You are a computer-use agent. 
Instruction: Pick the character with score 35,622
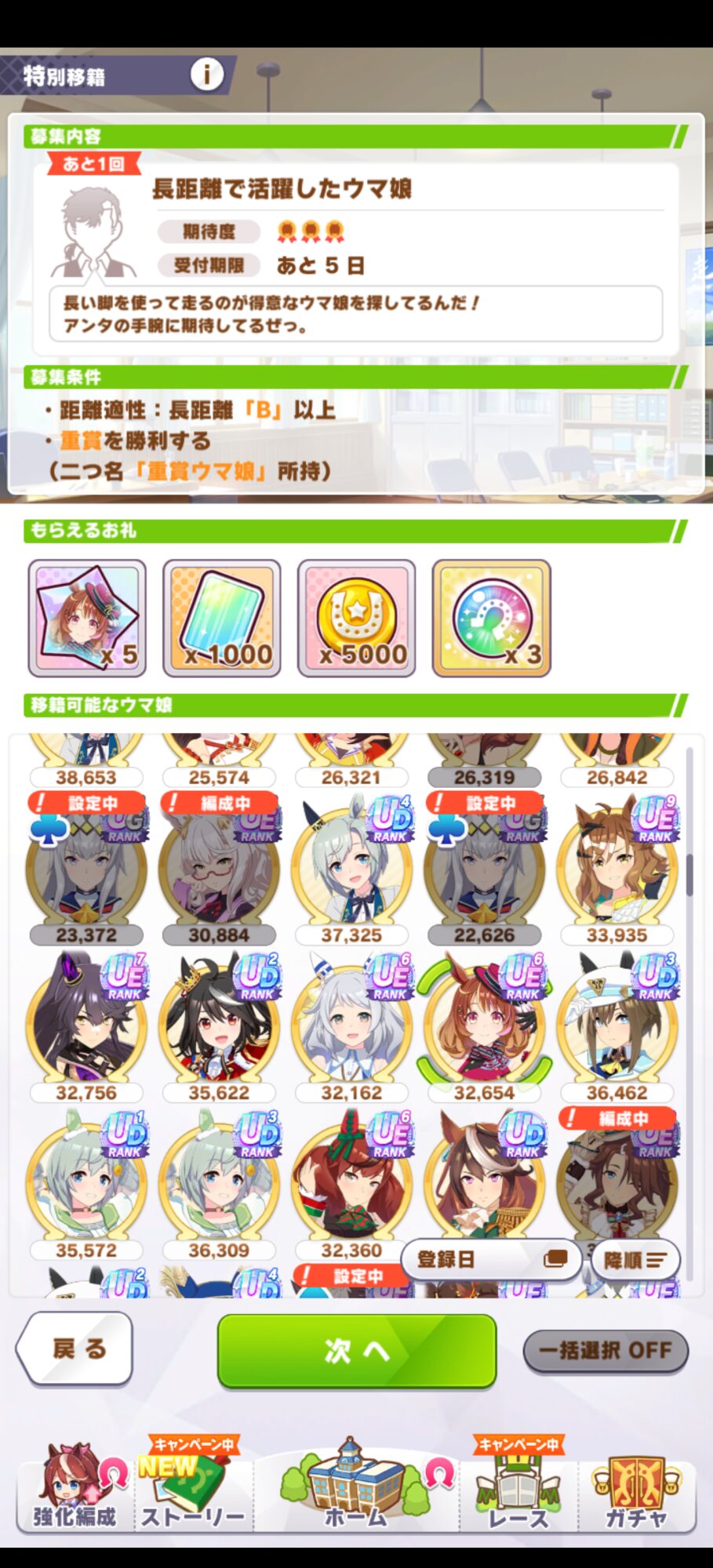219,1028
